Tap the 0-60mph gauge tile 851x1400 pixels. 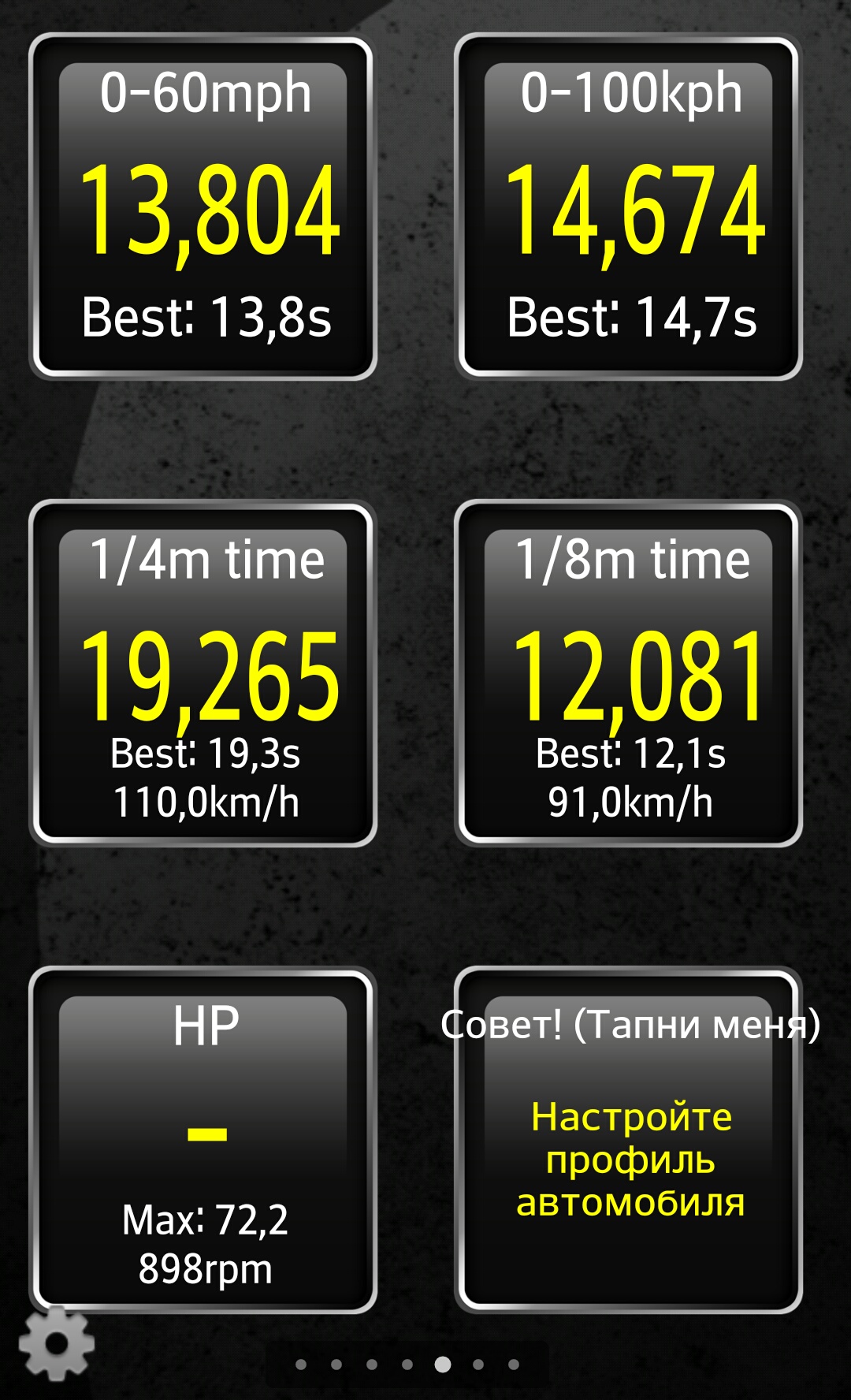click(203, 207)
